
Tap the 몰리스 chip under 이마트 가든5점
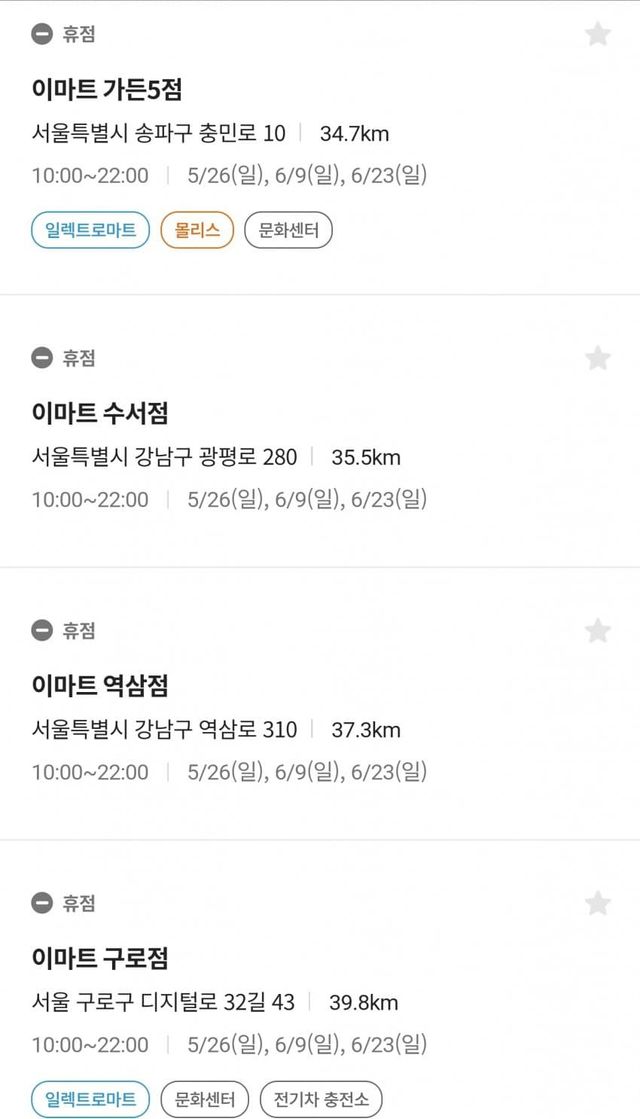197,232
